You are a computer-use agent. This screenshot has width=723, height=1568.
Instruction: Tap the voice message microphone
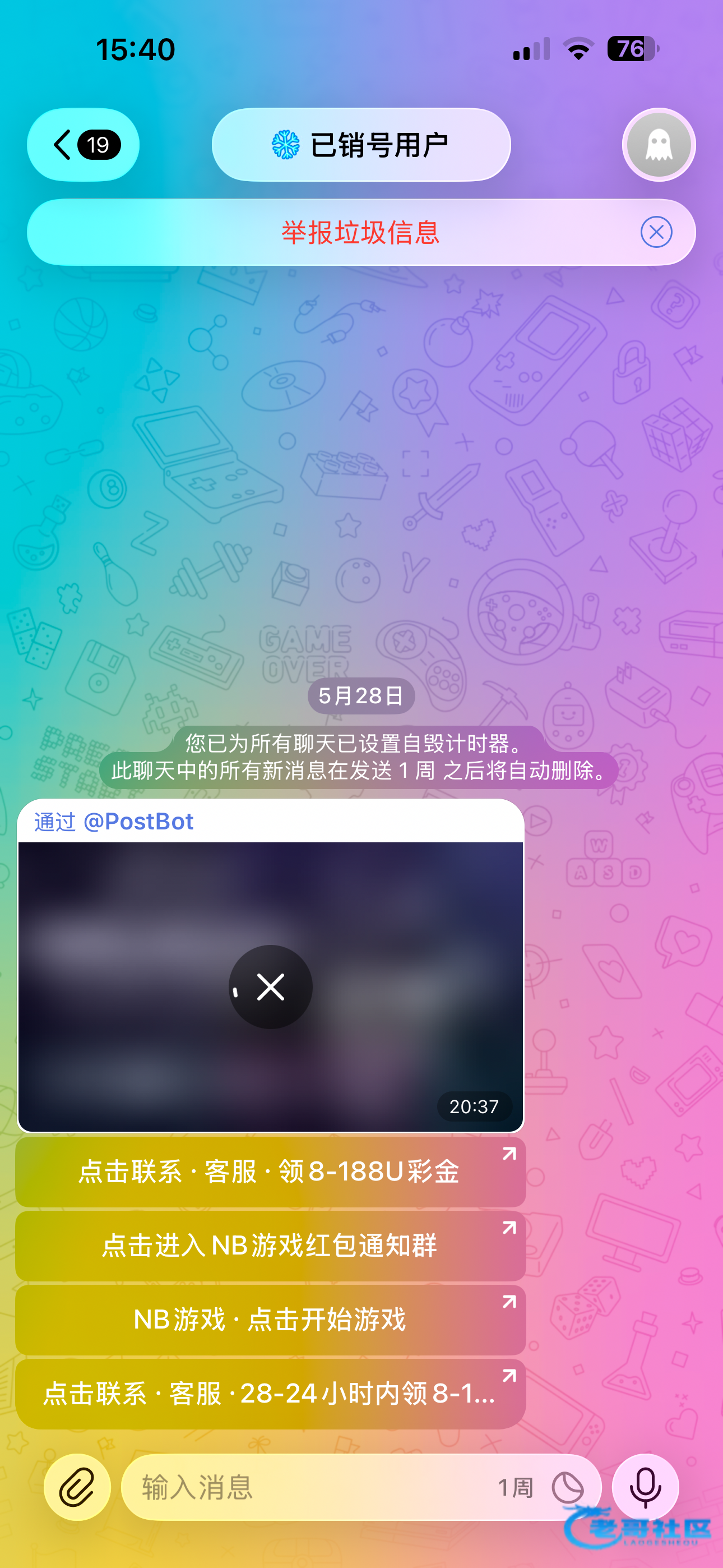click(645, 1487)
